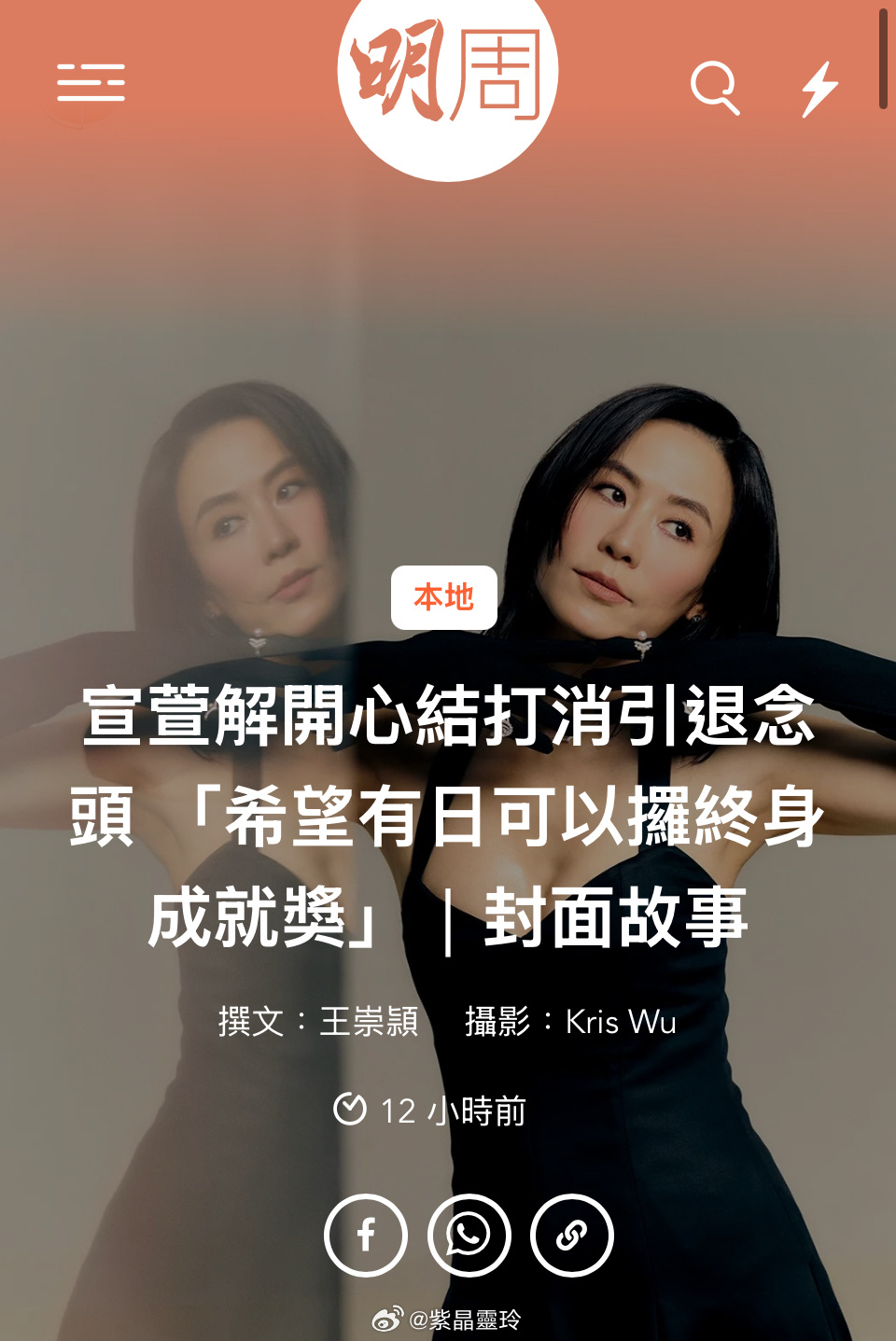Open the search magnifier icon

714,88
